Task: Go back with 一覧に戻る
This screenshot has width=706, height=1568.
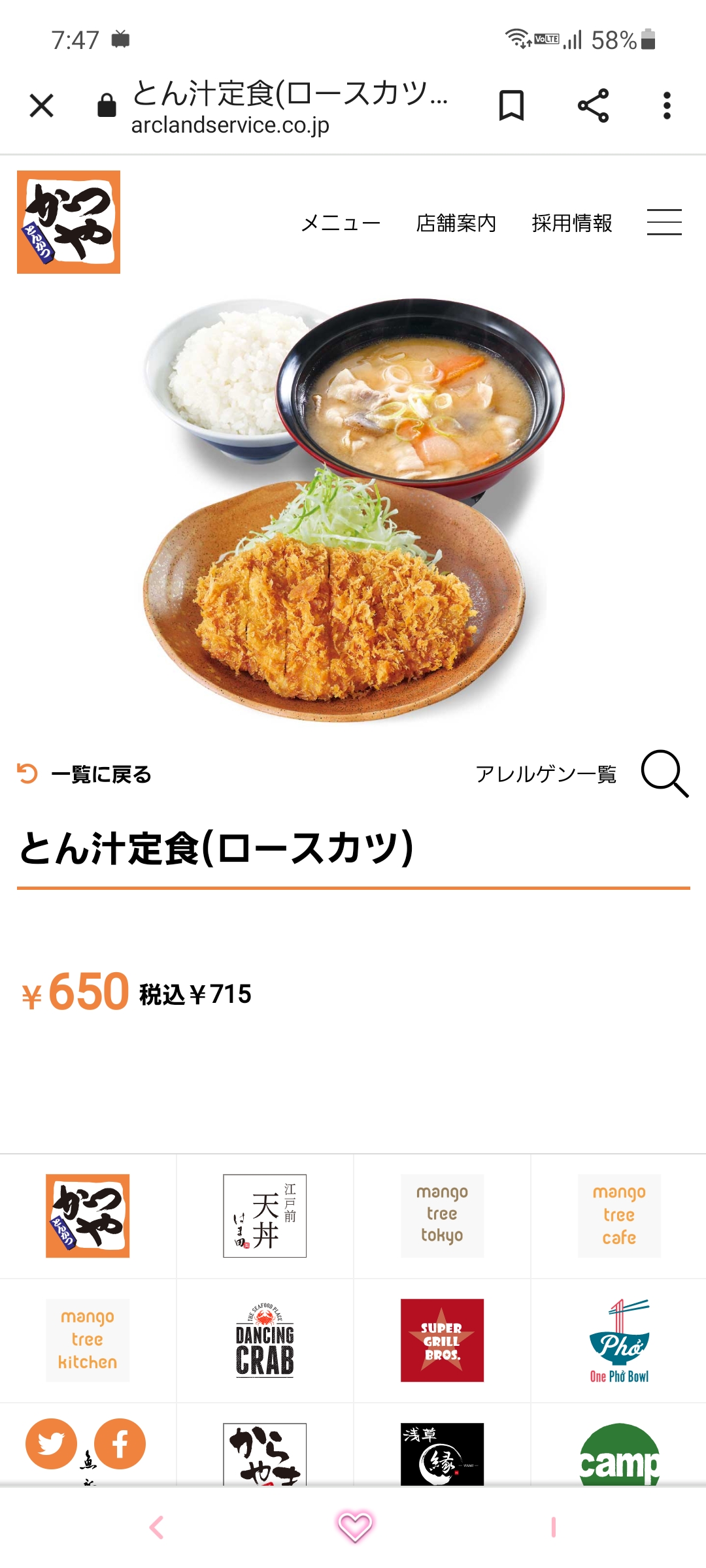Action: coord(85,774)
